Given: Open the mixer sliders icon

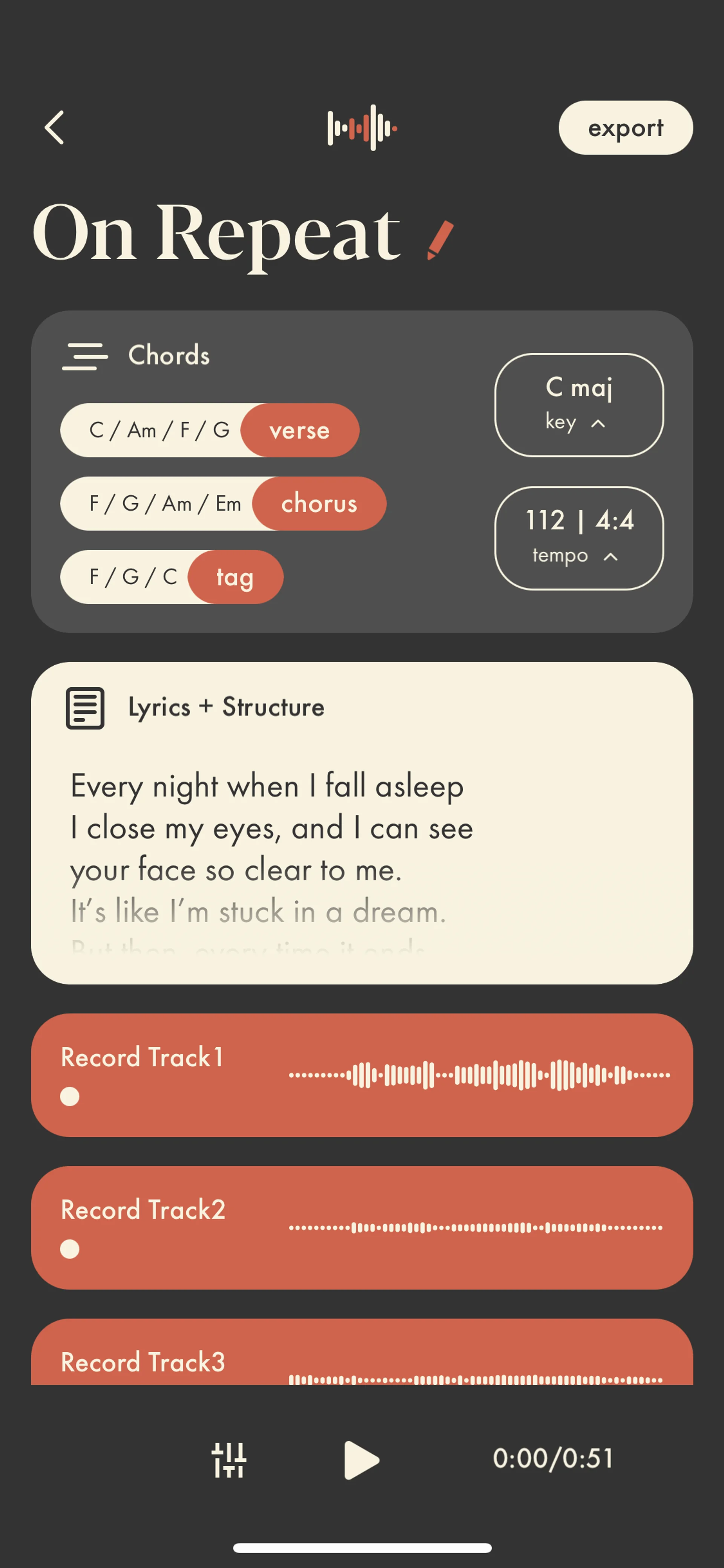Looking at the screenshot, I should [x=229, y=1460].
